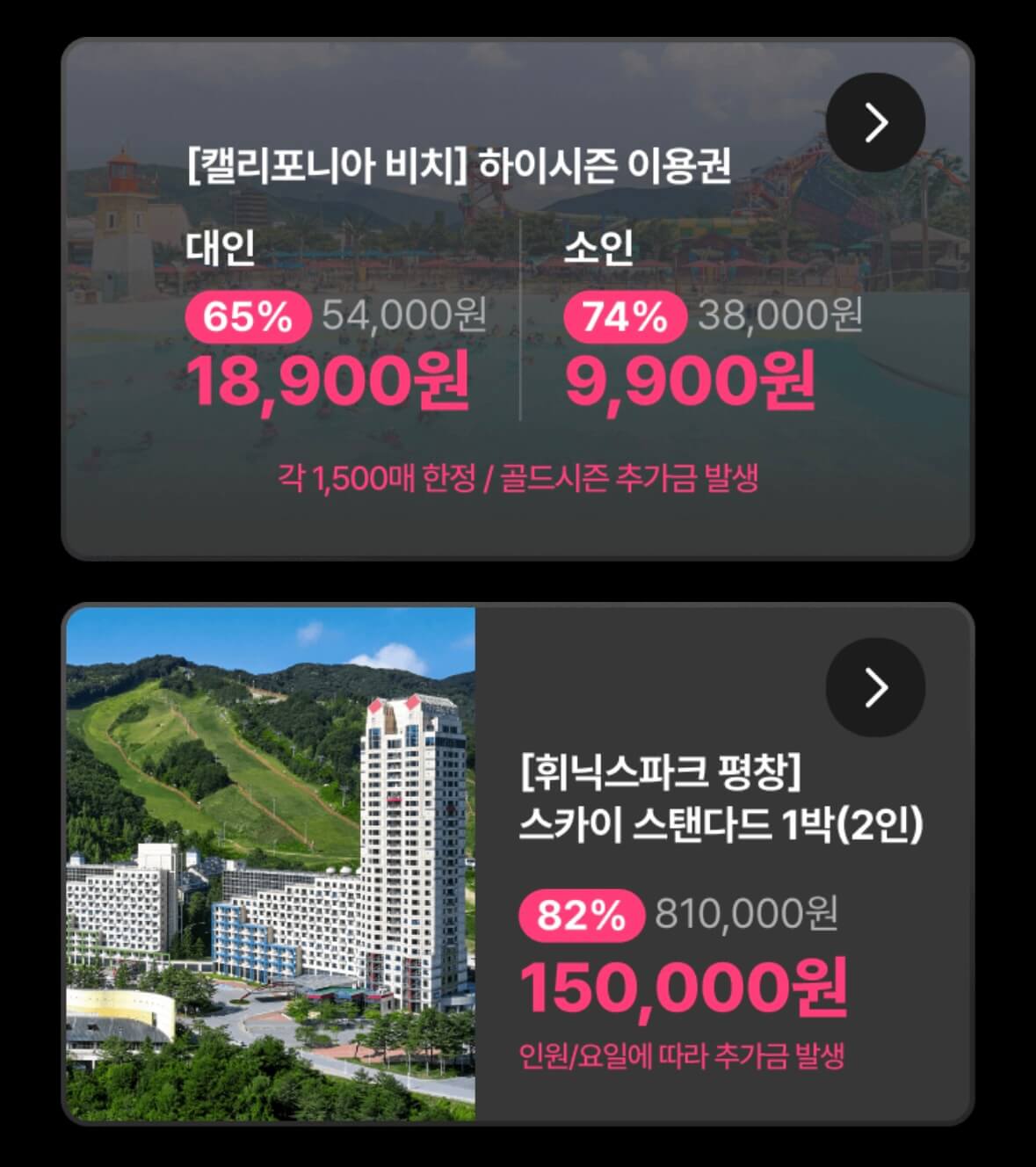The image size is (1036, 1167).
Task: Click the arrow icon on the California Beach card
Action: 874,123
